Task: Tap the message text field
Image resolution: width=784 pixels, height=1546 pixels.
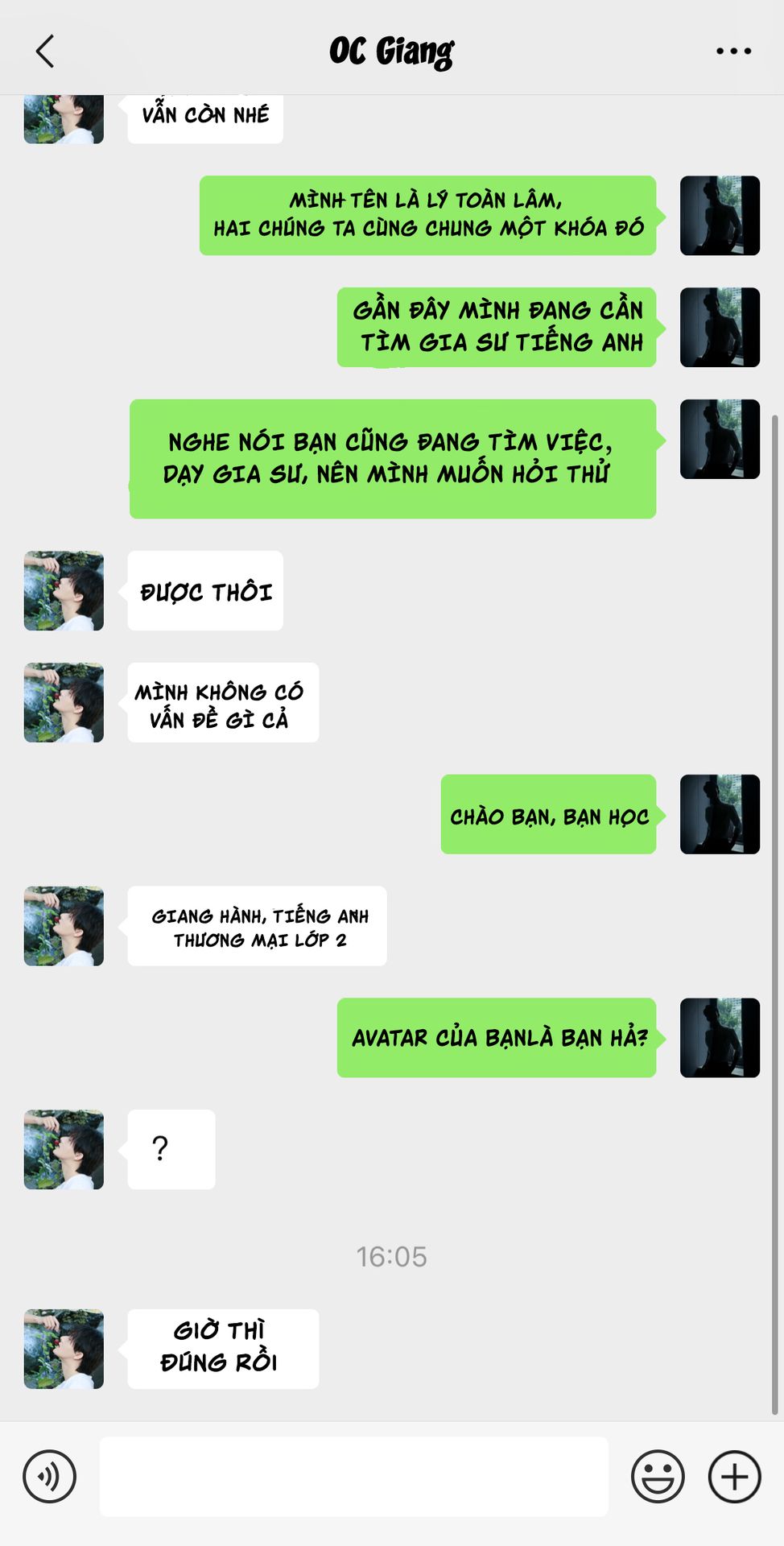Action: [354, 1477]
